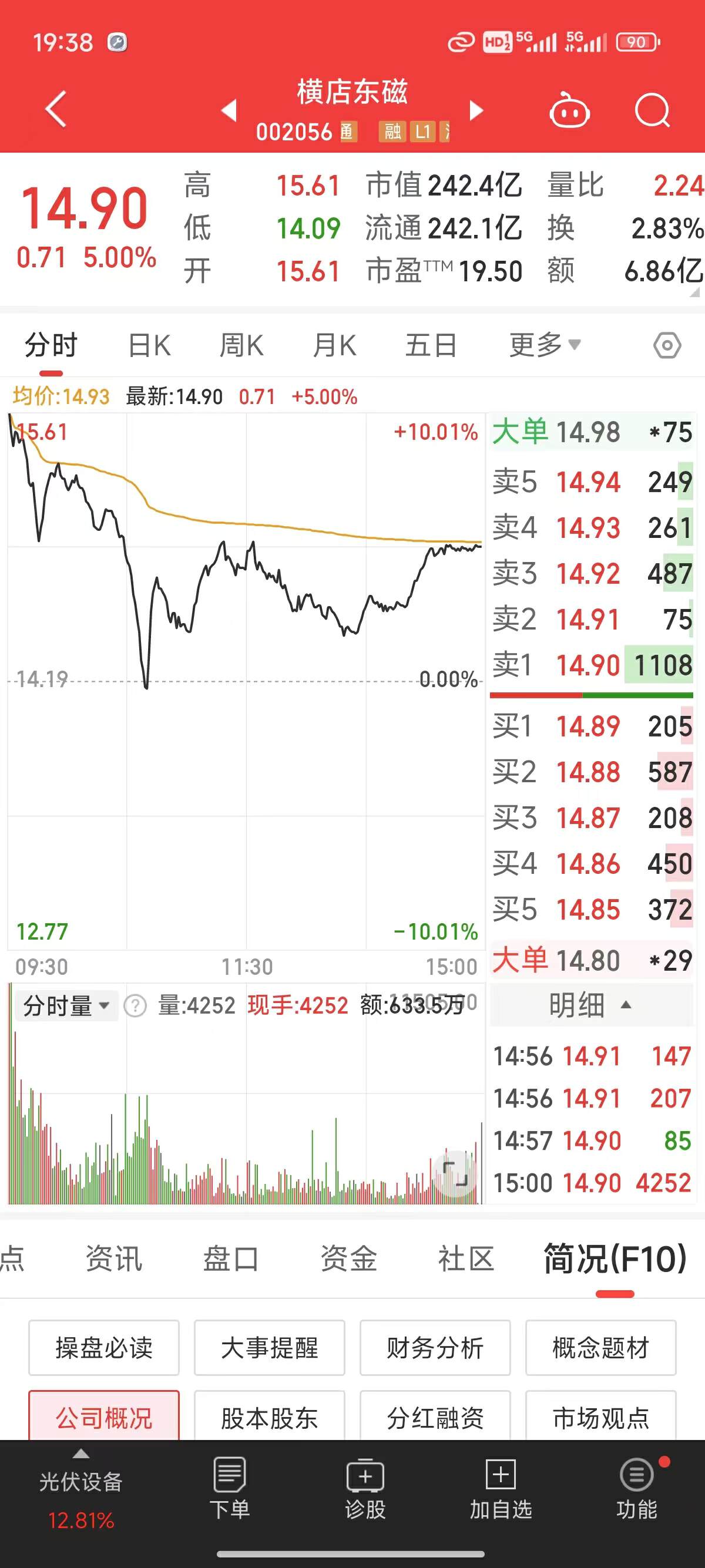This screenshot has width=705, height=1568.
Task: Select the 月K chart tab
Action: point(334,346)
